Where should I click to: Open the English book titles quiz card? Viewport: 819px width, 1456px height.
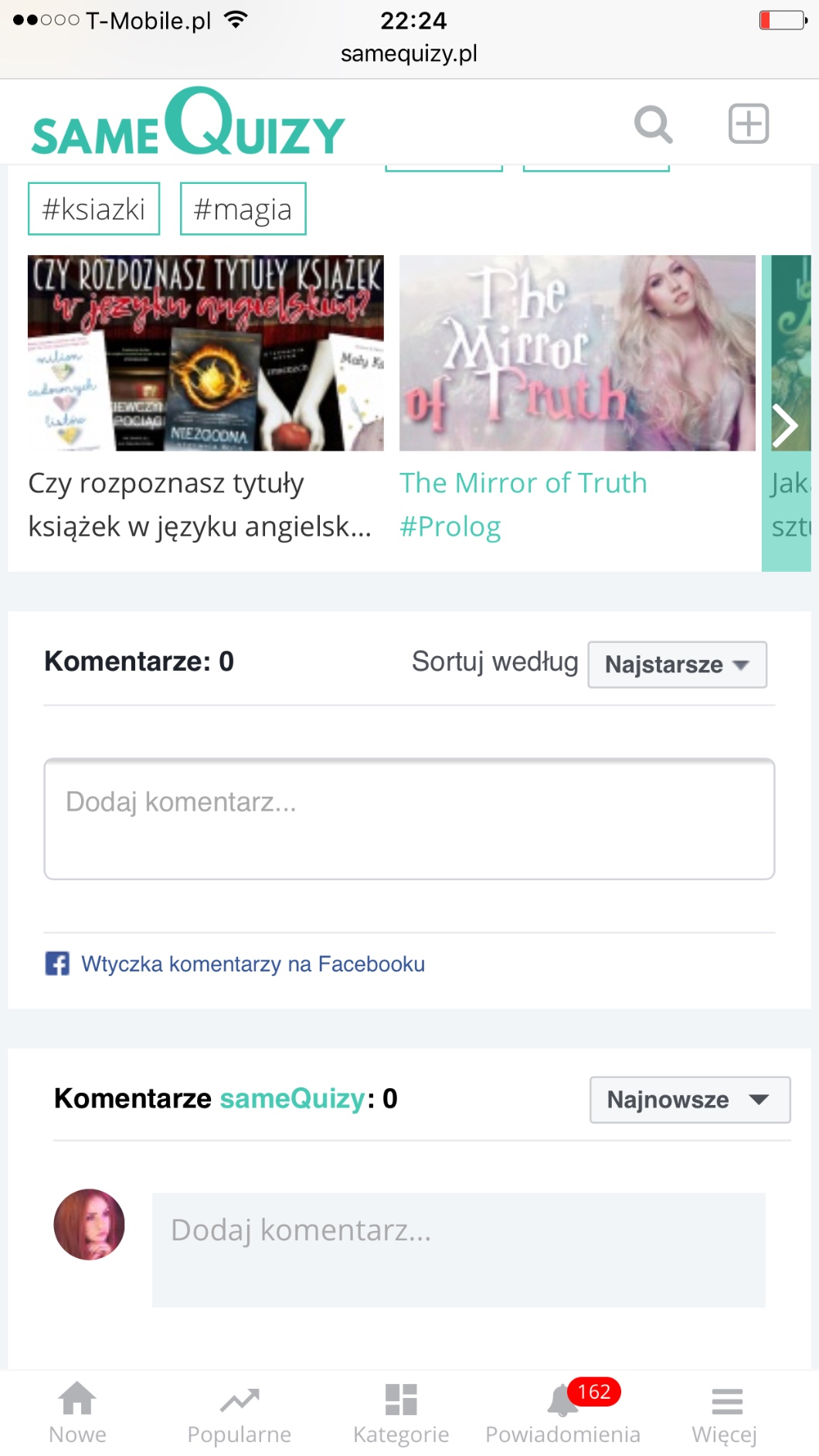point(206,353)
